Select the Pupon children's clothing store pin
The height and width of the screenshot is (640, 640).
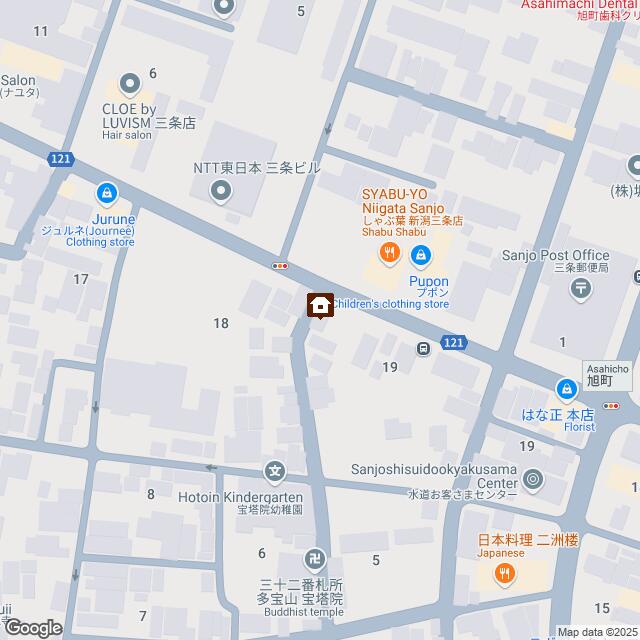(x=421, y=254)
